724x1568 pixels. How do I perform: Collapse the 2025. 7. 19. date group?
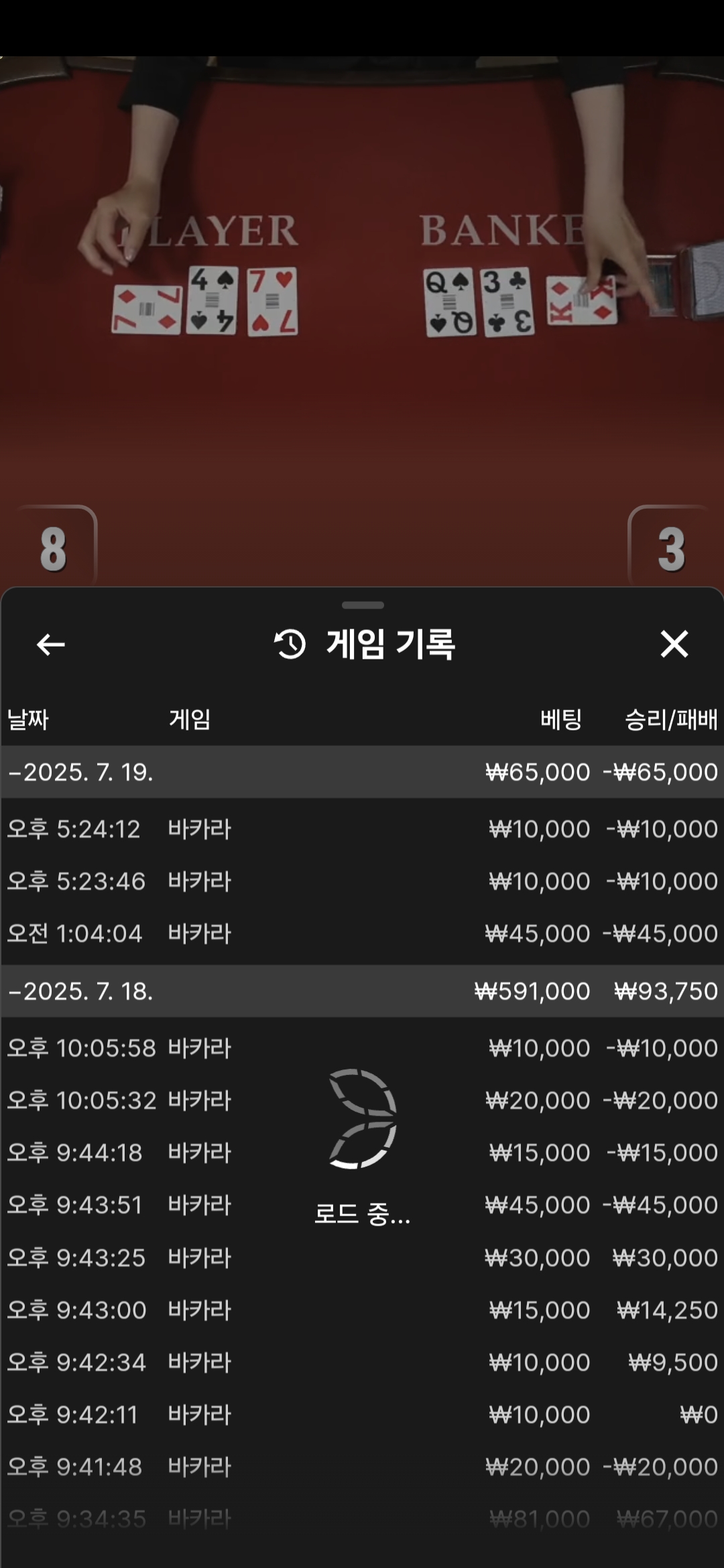362,772
